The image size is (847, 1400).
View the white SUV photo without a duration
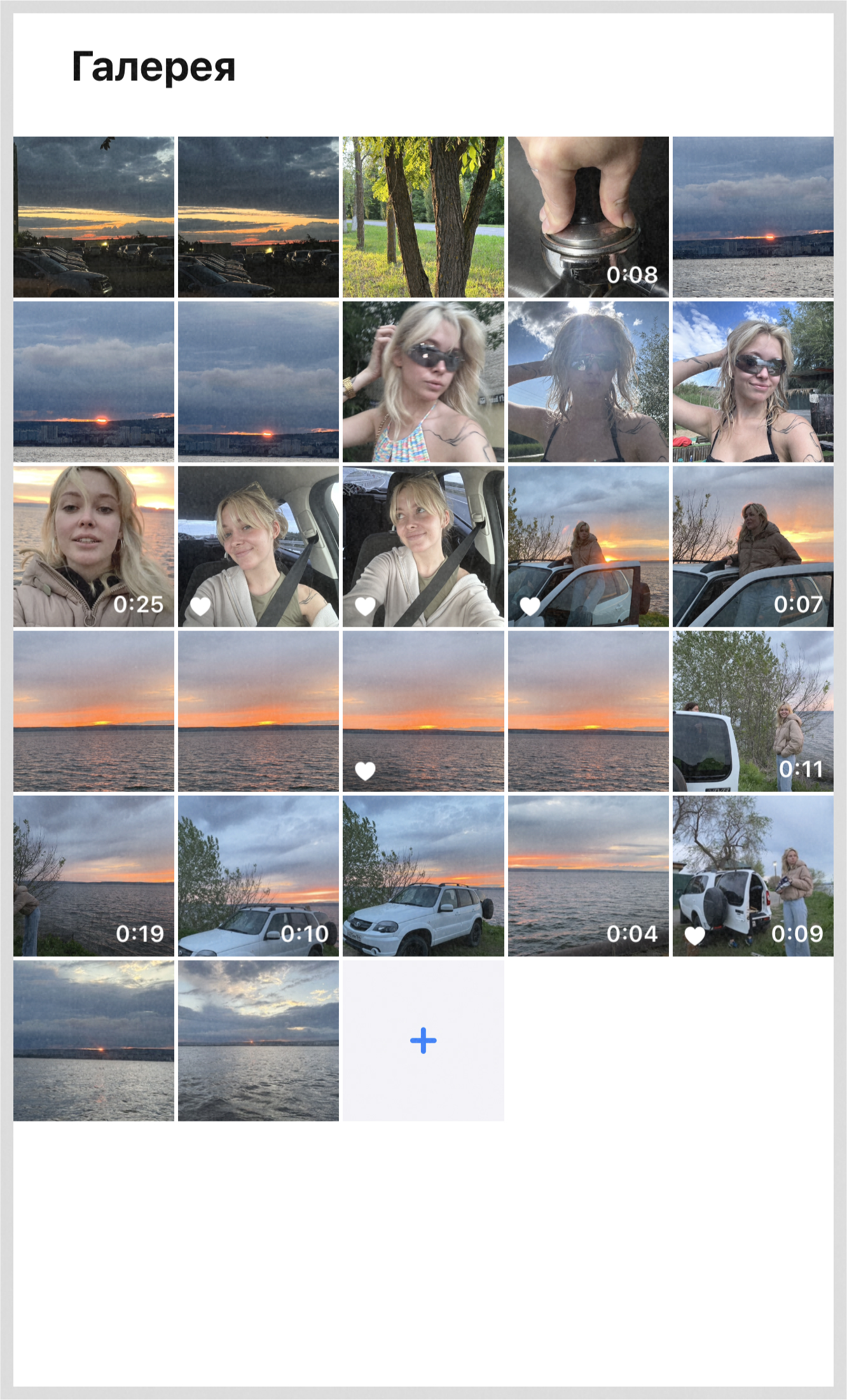(423, 876)
